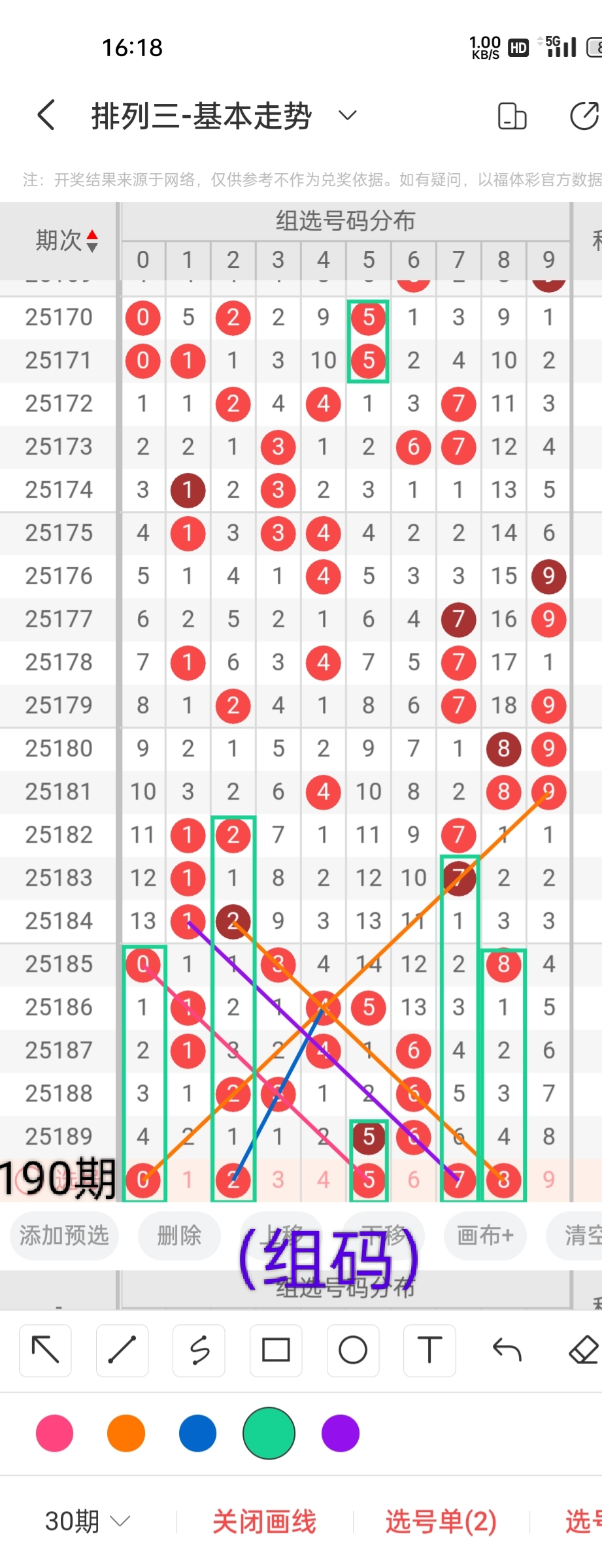This screenshot has width=602, height=1568.
Task: Tap 添加预选 button
Action: 63,1235
